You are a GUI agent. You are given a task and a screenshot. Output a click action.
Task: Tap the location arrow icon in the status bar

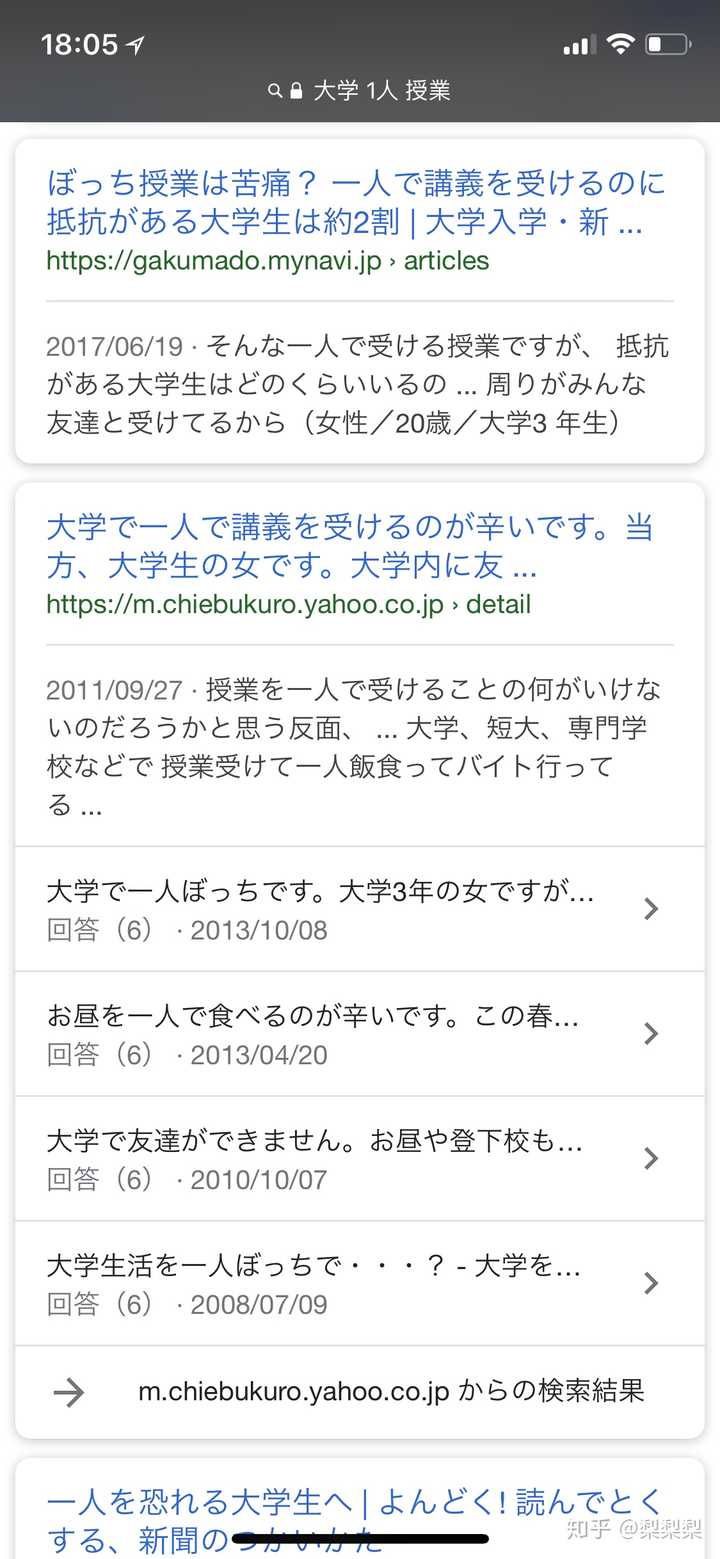point(134,43)
